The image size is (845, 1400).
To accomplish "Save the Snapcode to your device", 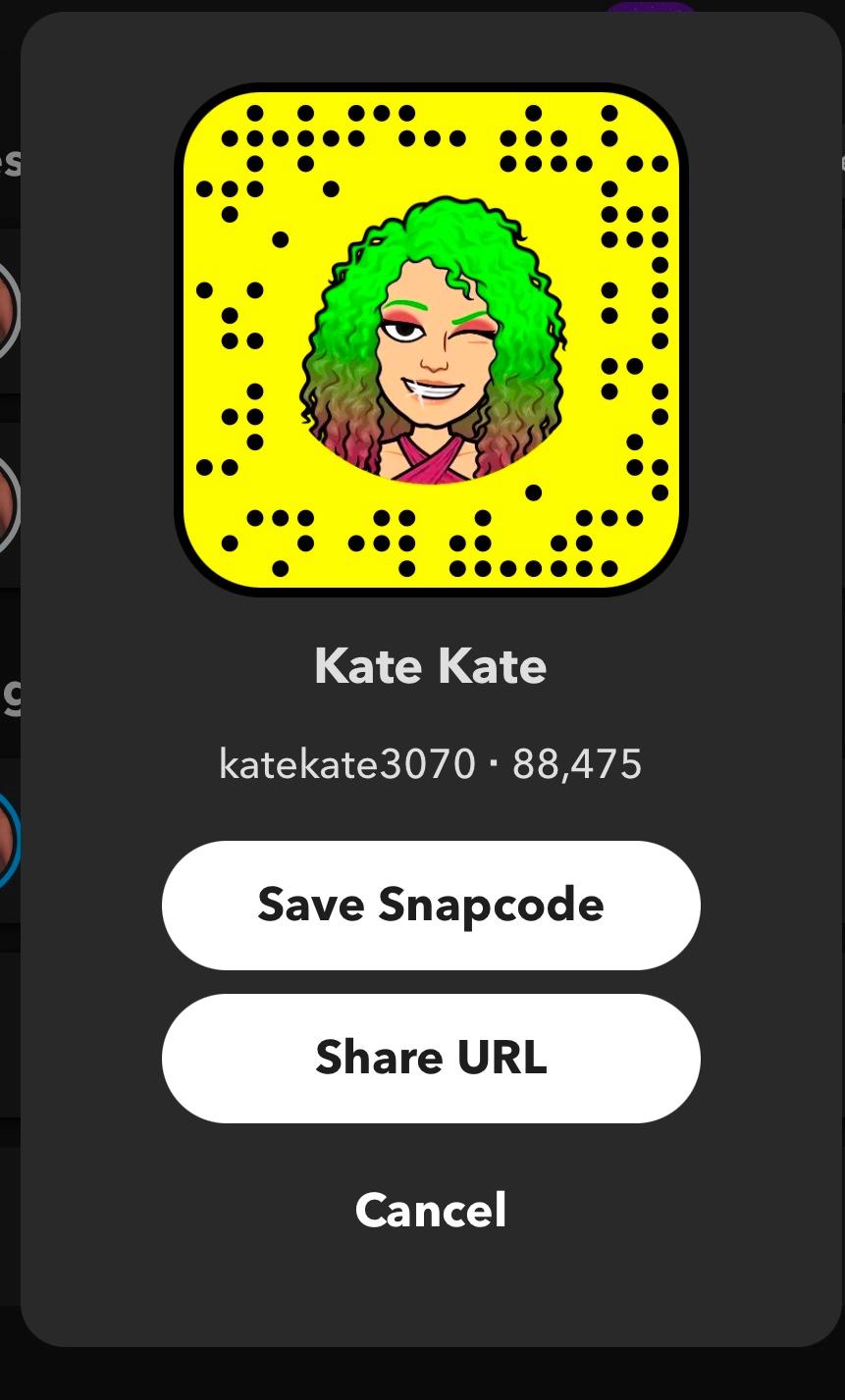I will click(x=431, y=905).
